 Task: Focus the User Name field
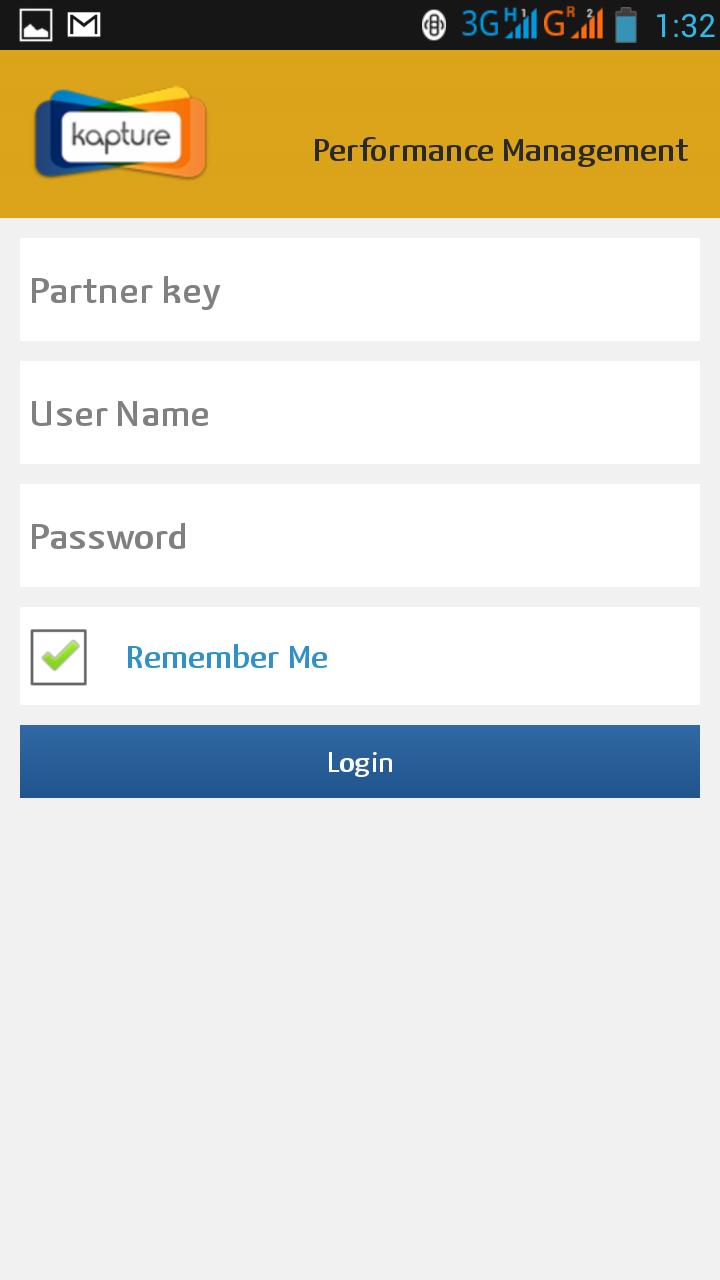tap(360, 413)
